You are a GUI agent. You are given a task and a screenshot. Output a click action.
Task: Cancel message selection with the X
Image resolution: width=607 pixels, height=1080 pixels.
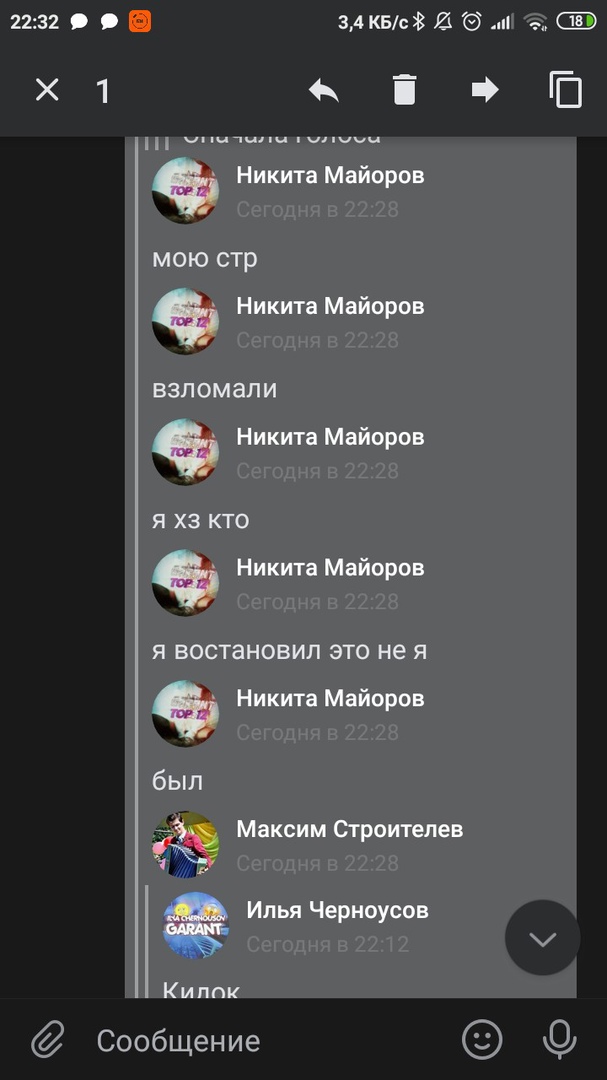point(47,91)
